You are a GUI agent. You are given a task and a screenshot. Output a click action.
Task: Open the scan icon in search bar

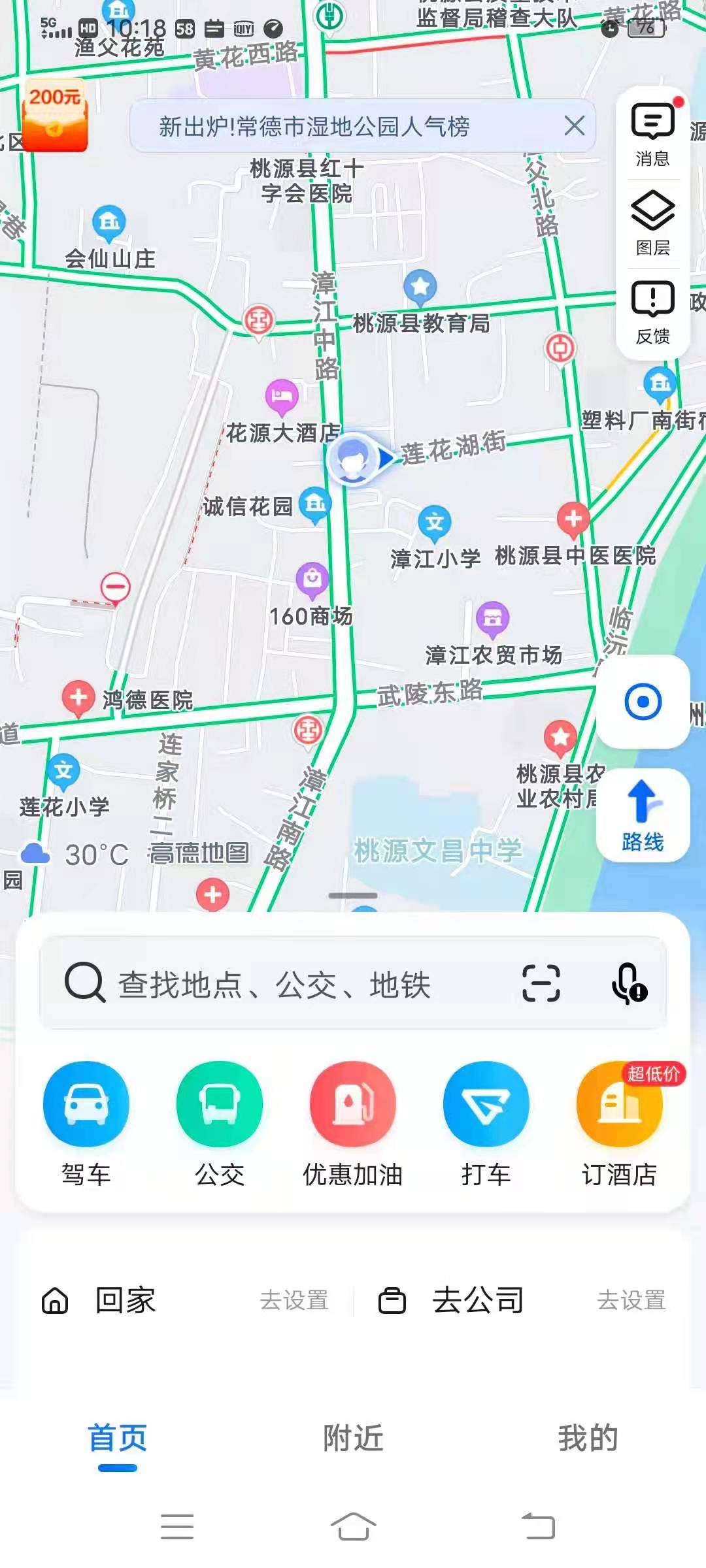click(541, 983)
